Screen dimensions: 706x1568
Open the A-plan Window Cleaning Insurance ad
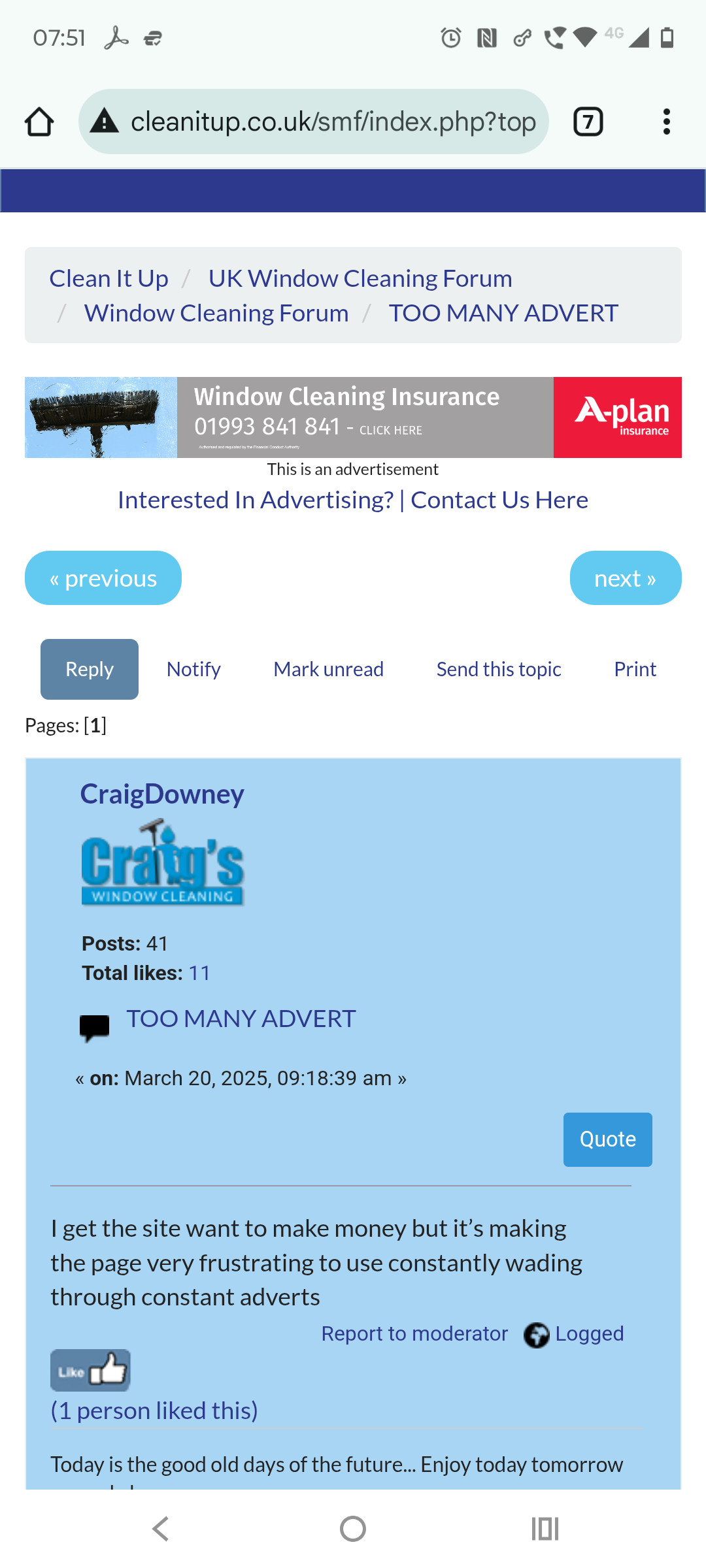tap(353, 417)
